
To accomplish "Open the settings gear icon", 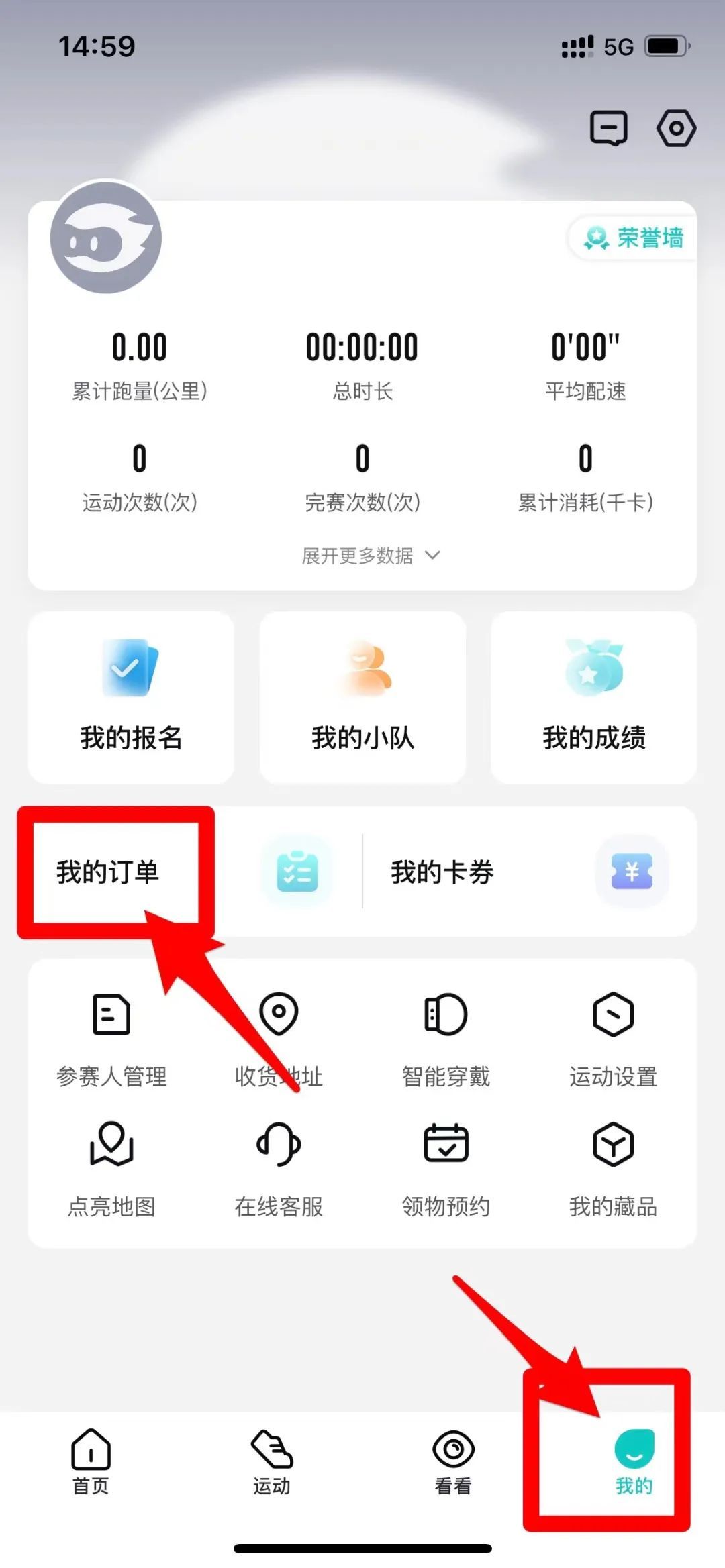I will 675,128.
